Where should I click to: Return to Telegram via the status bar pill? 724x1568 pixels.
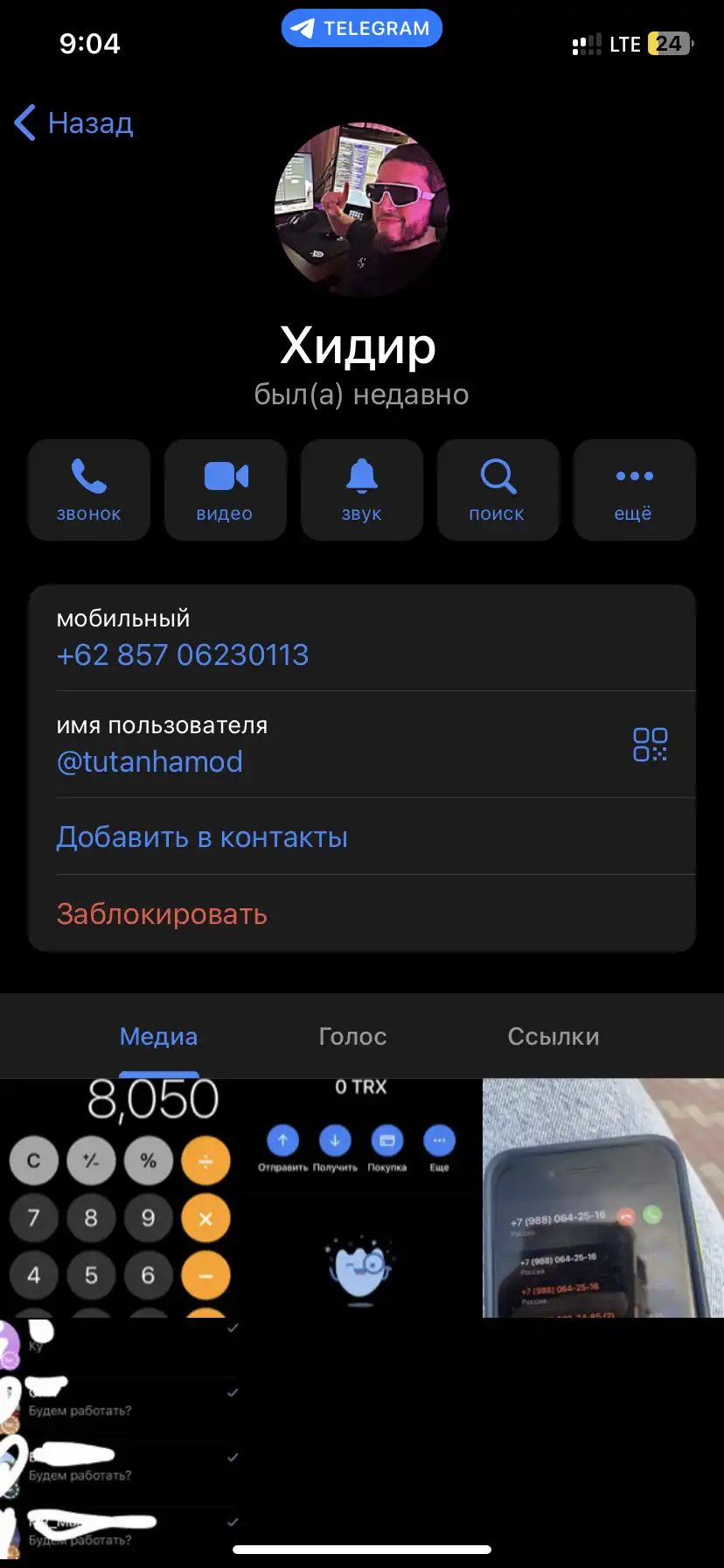(362, 28)
